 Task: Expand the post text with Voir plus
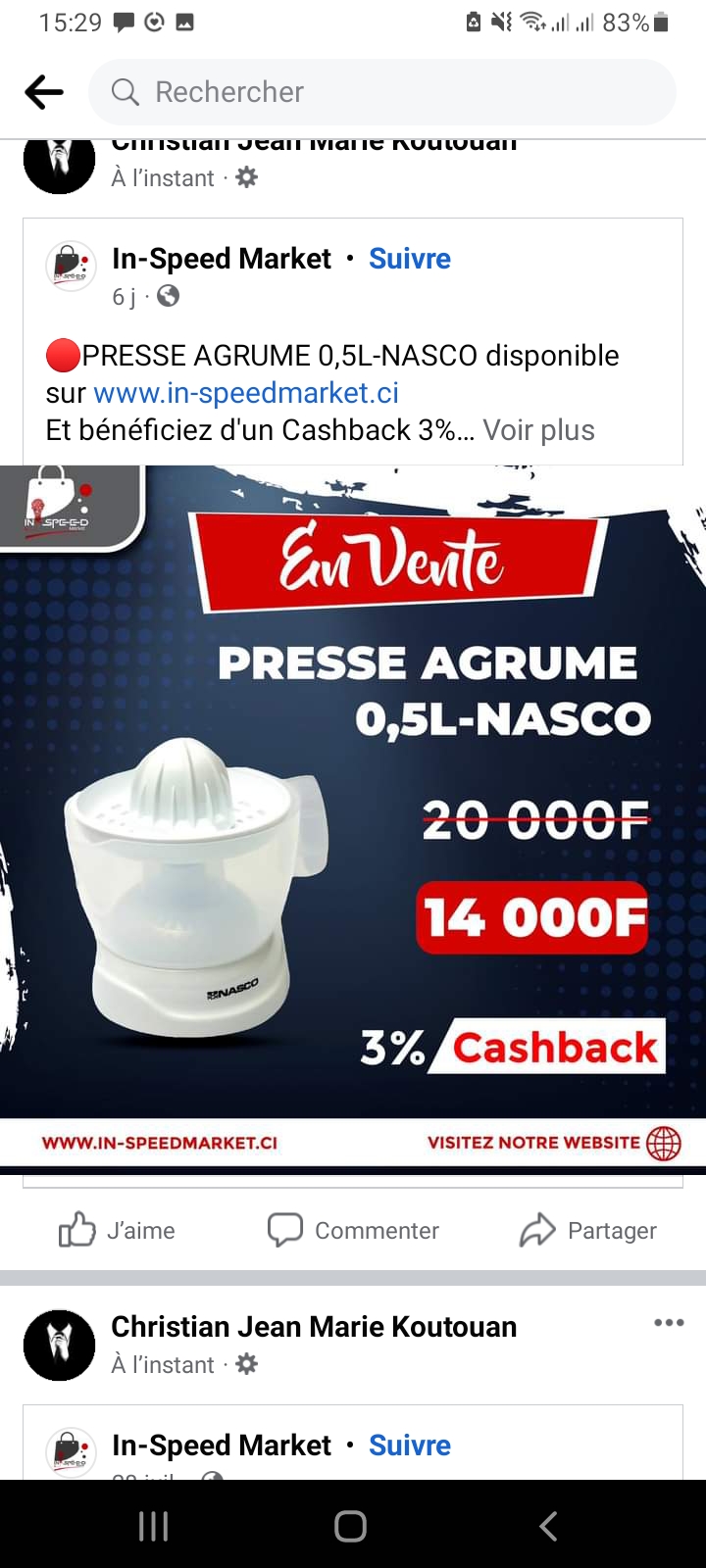[x=538, y=430]
